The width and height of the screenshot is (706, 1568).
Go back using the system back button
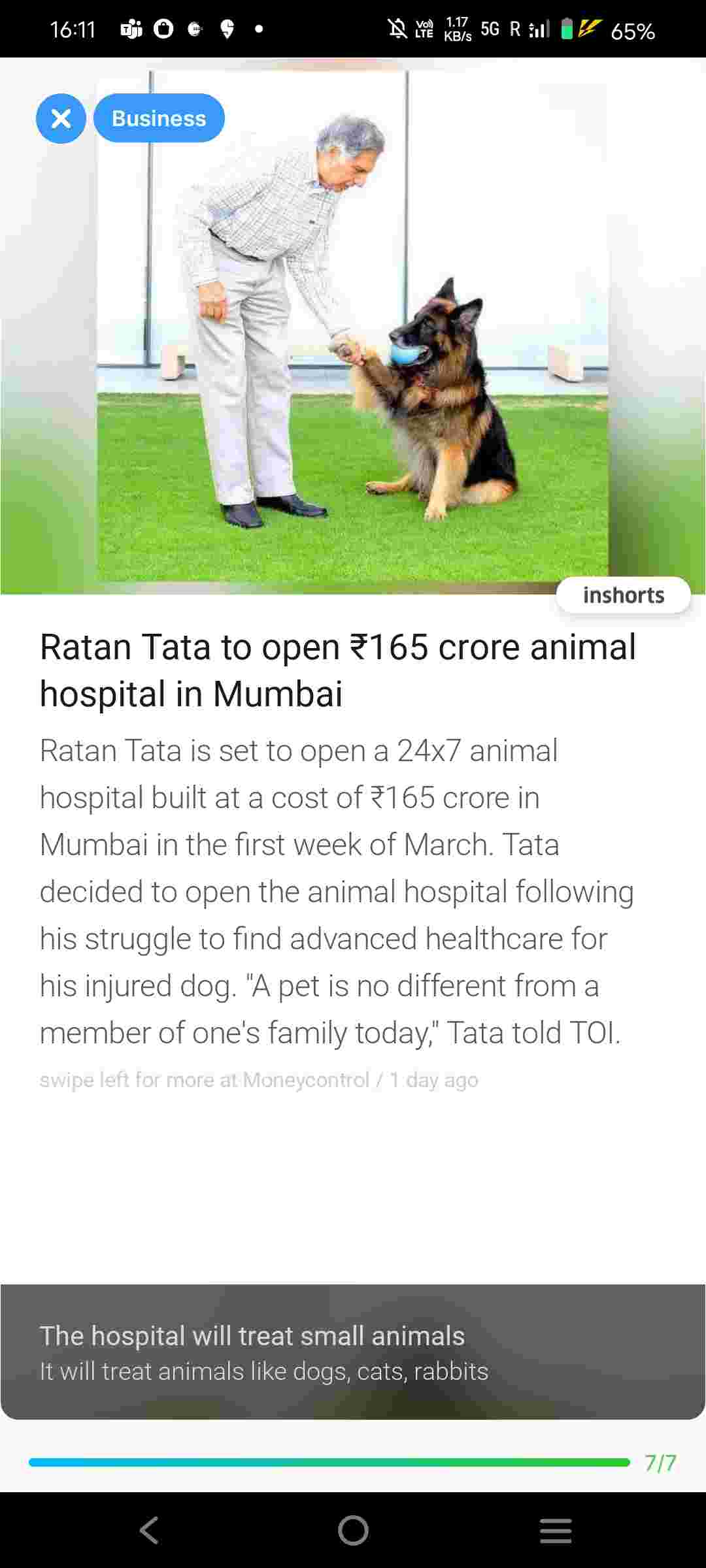[x=149, y=1530]
